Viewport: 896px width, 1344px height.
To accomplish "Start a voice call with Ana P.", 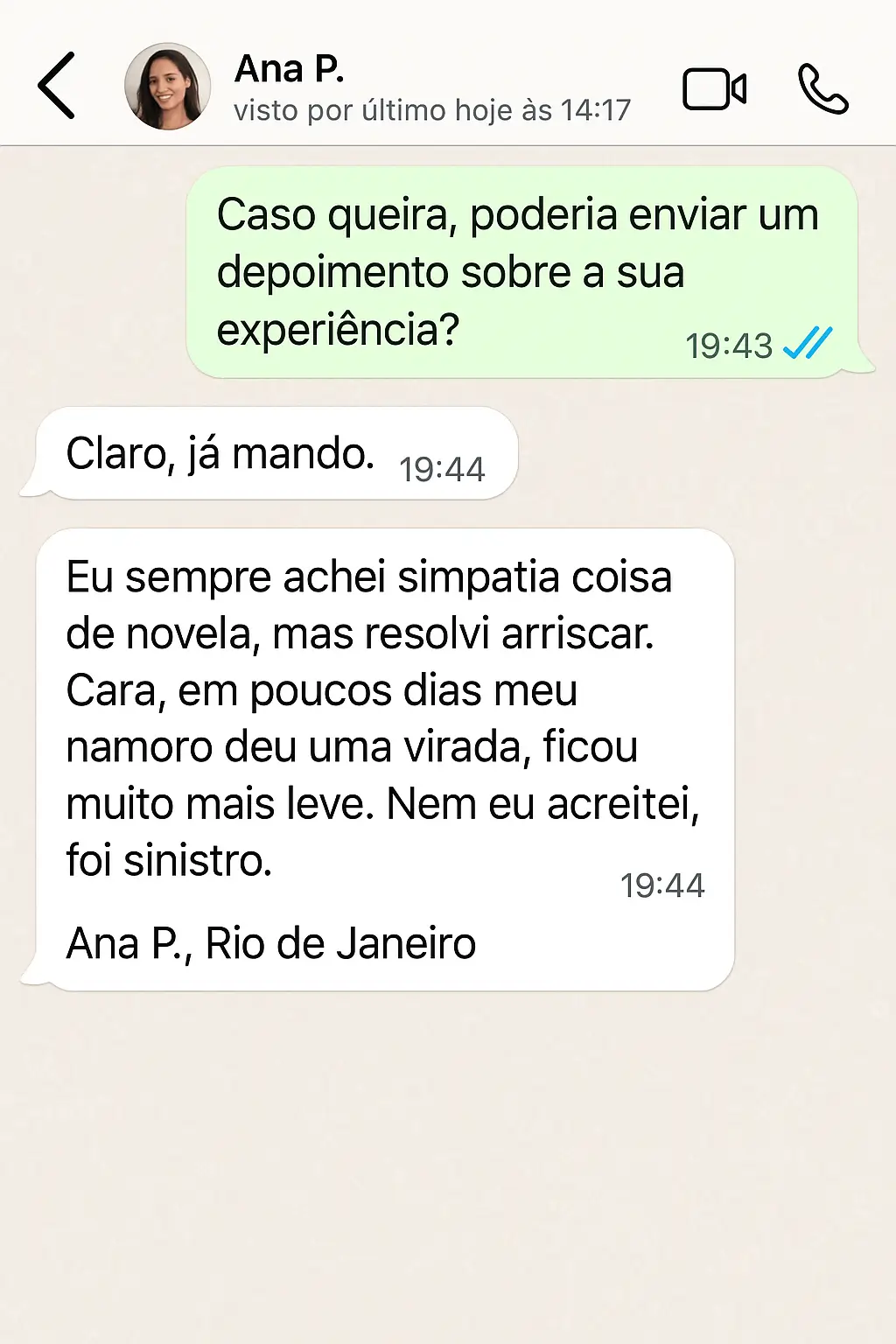I will click(822, 88).
